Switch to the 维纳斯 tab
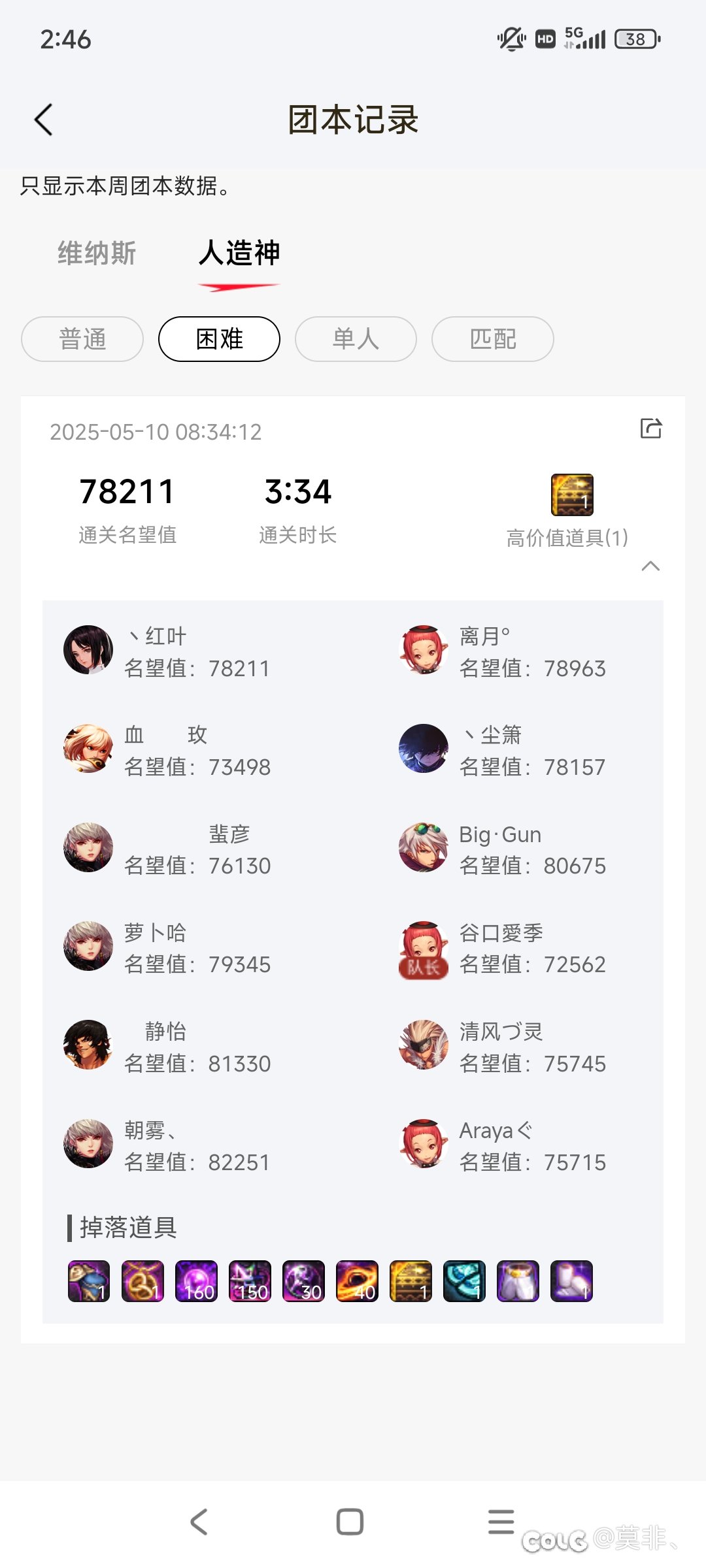 coord(97,253)
